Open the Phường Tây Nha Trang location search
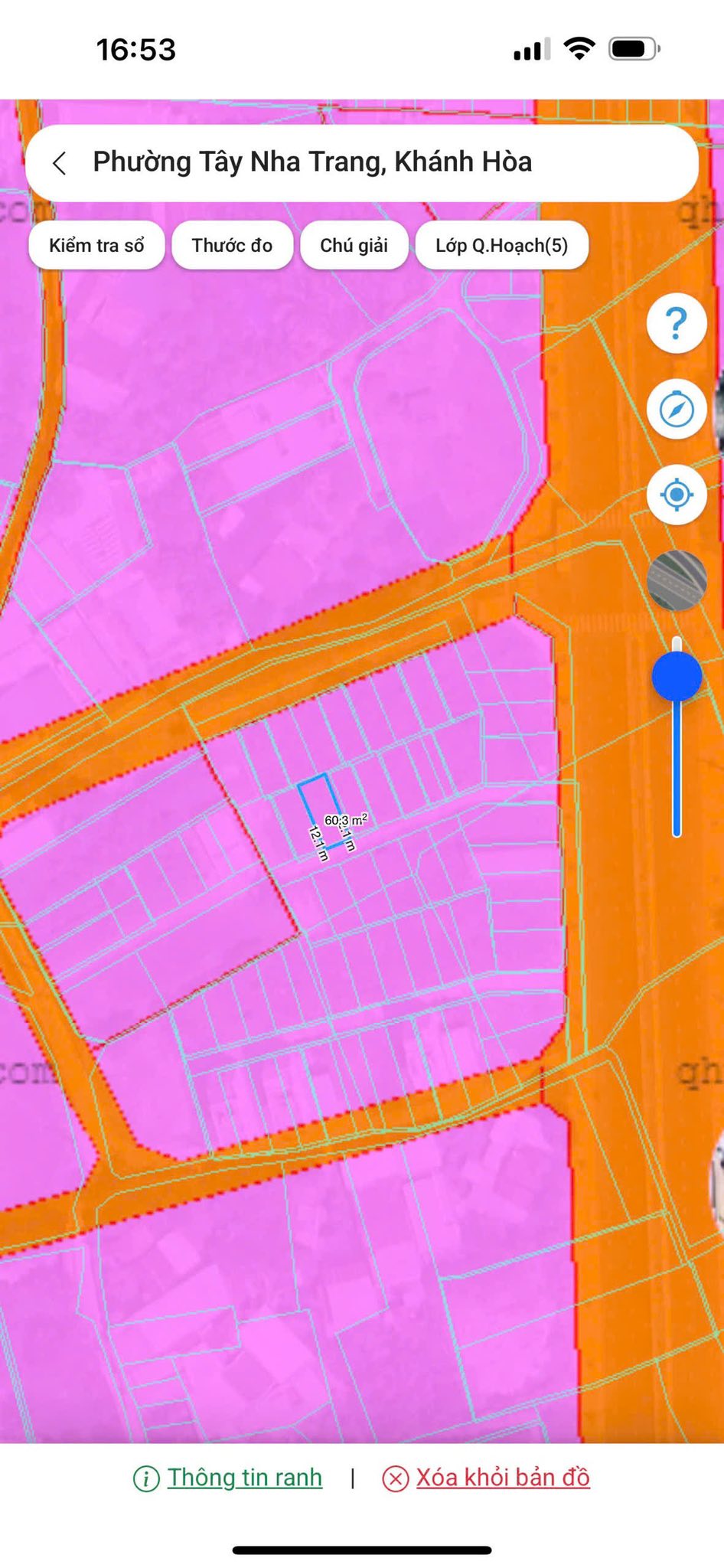 click(312, 162)
